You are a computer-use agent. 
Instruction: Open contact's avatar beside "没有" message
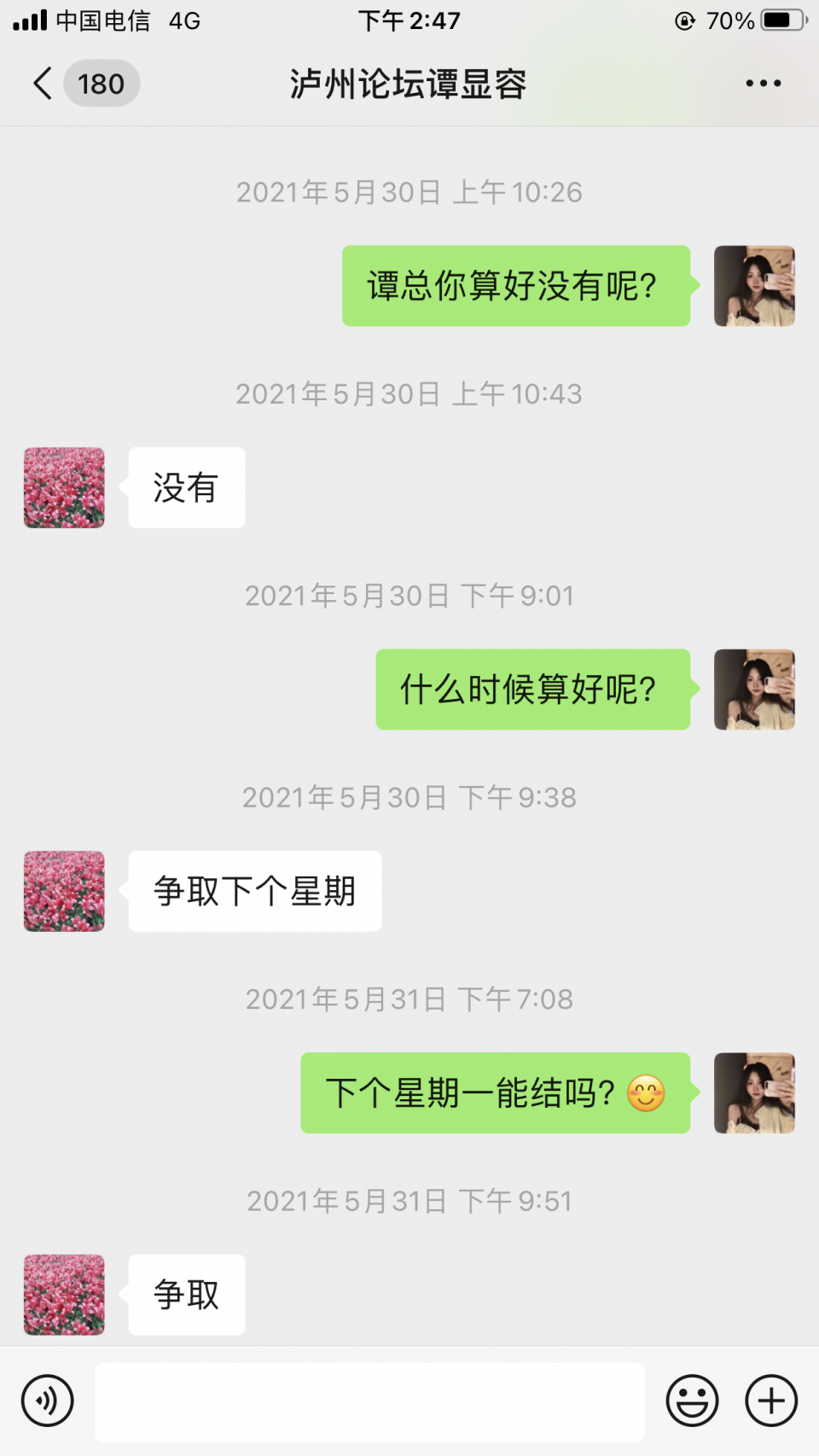pos(64,487)
